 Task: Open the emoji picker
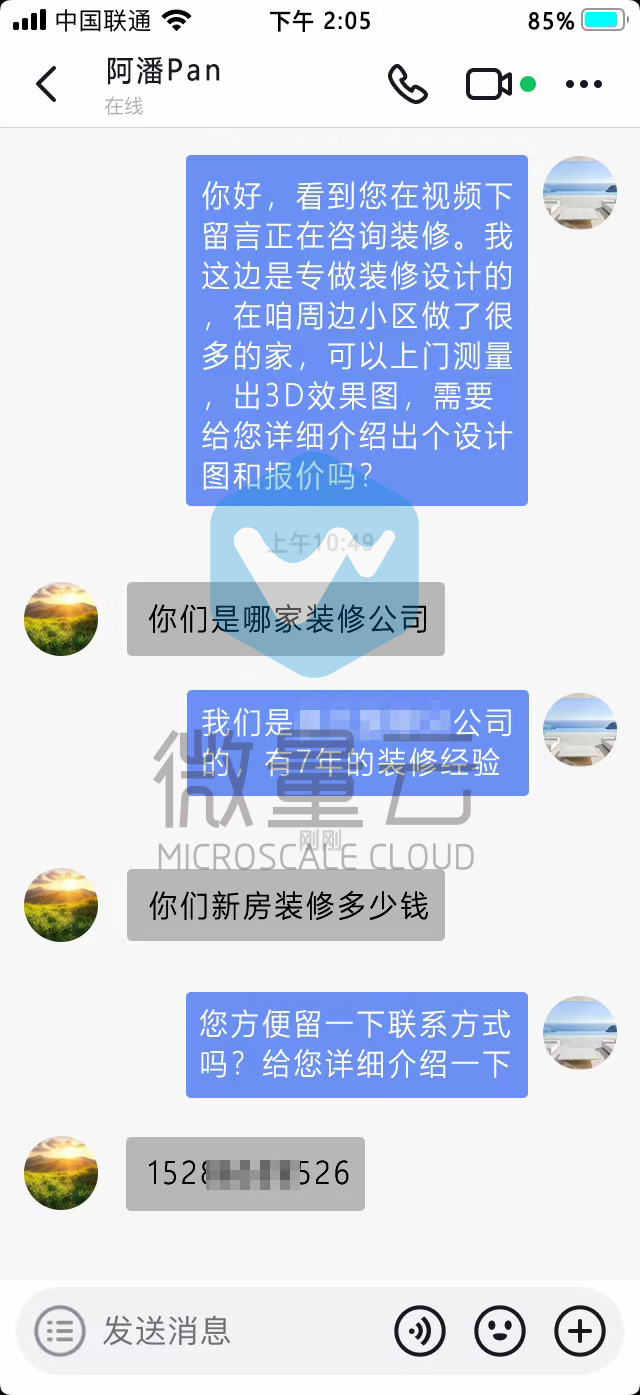[x=500, y=1331]
